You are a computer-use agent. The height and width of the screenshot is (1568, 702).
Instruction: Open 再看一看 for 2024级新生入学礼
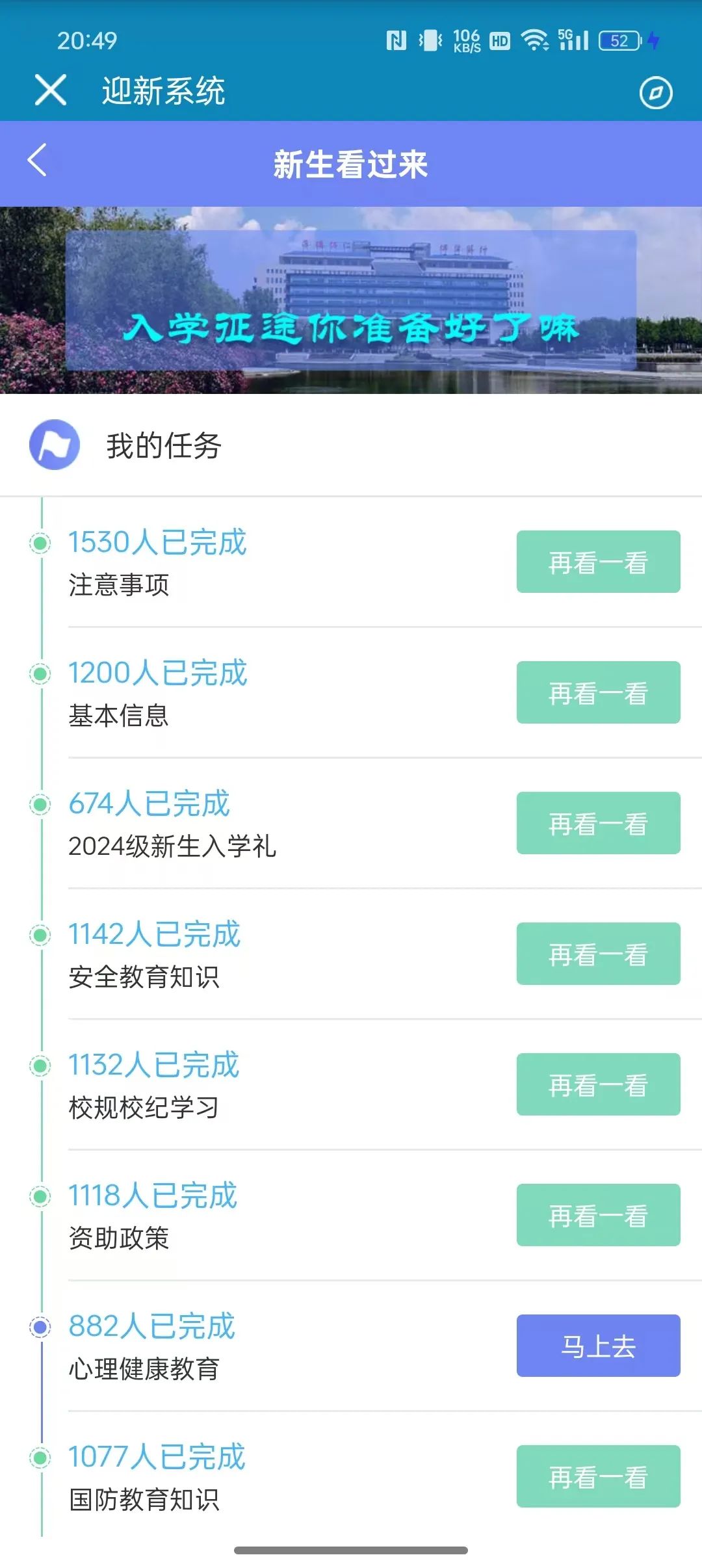tap(598, 823)
